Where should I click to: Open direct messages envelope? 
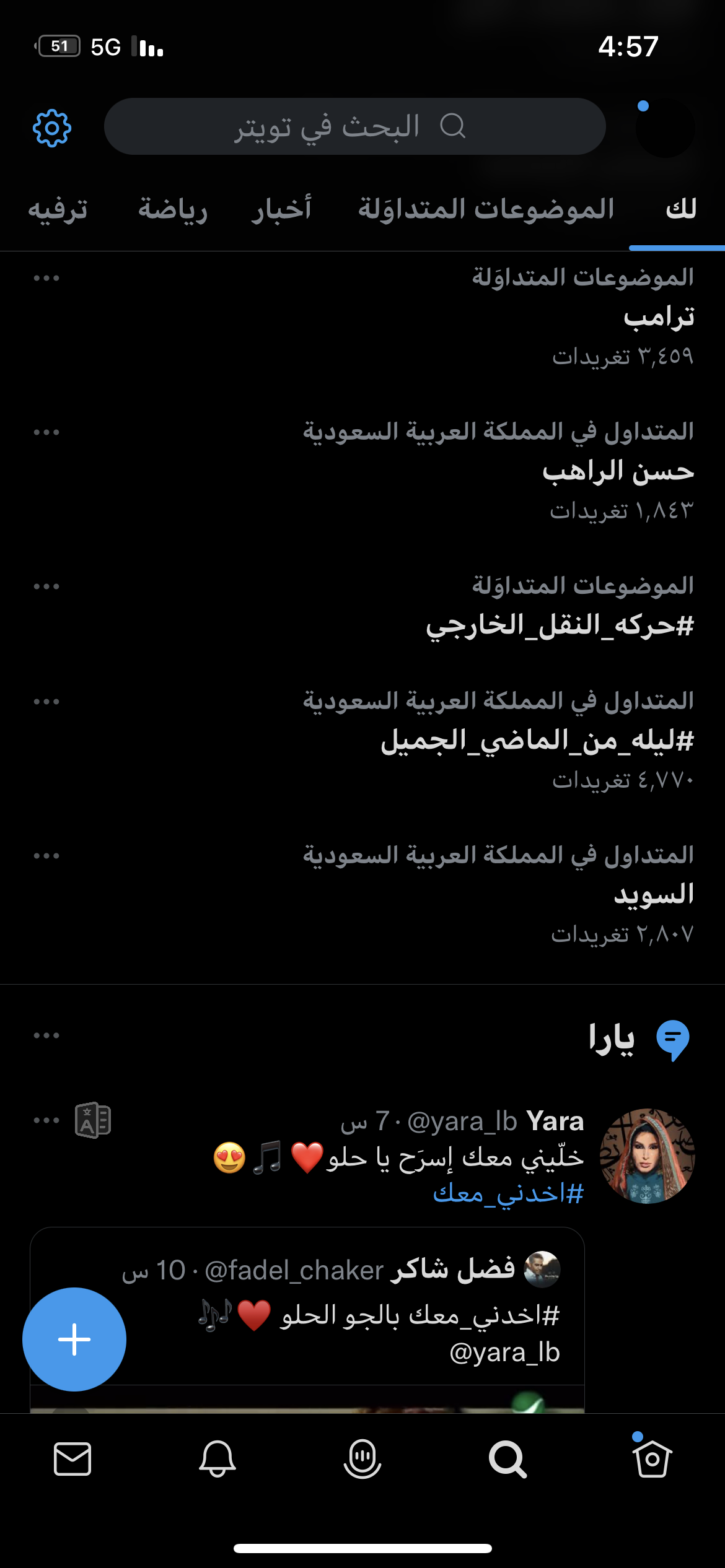point(72,1460)
